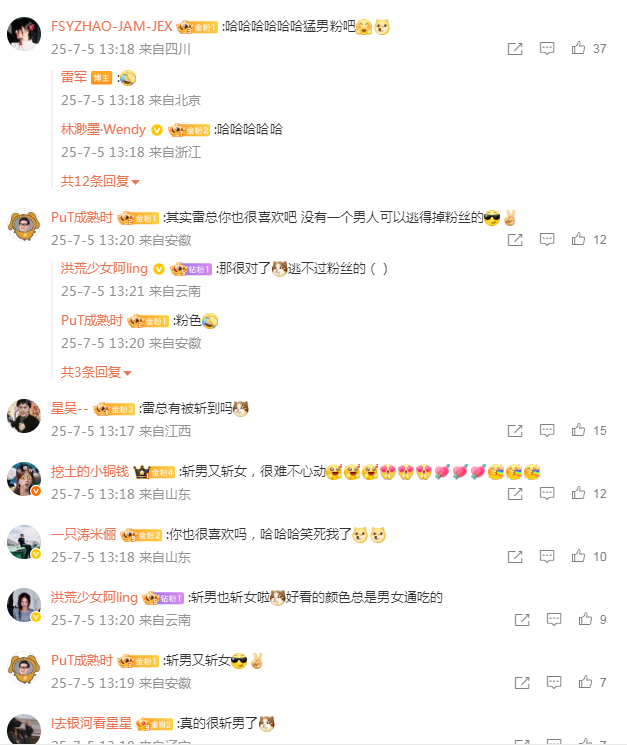Reply to PuT成熟时's 斩男又斩女 comment
627x745 pixels.
pos(553,683)
